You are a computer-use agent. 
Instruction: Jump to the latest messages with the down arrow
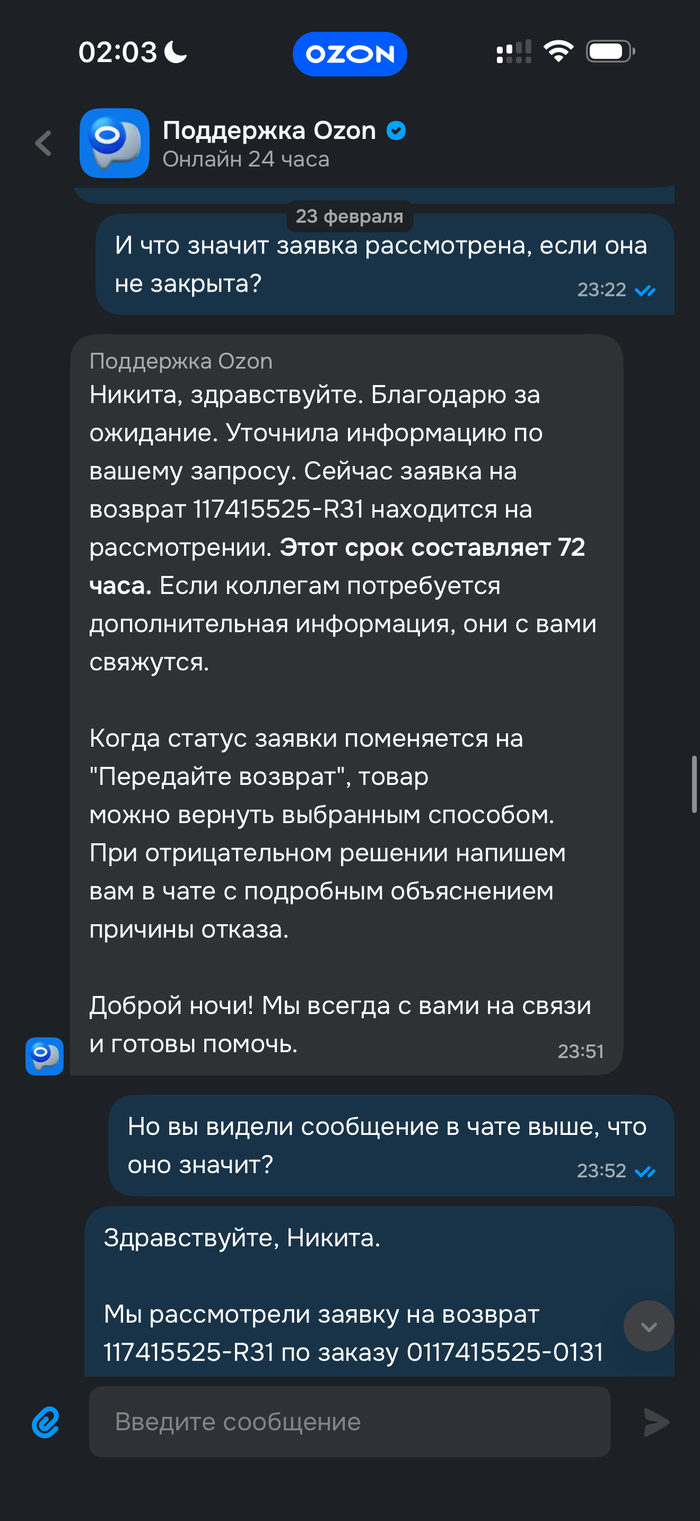pyautogui.click(x=649, y=1326)
